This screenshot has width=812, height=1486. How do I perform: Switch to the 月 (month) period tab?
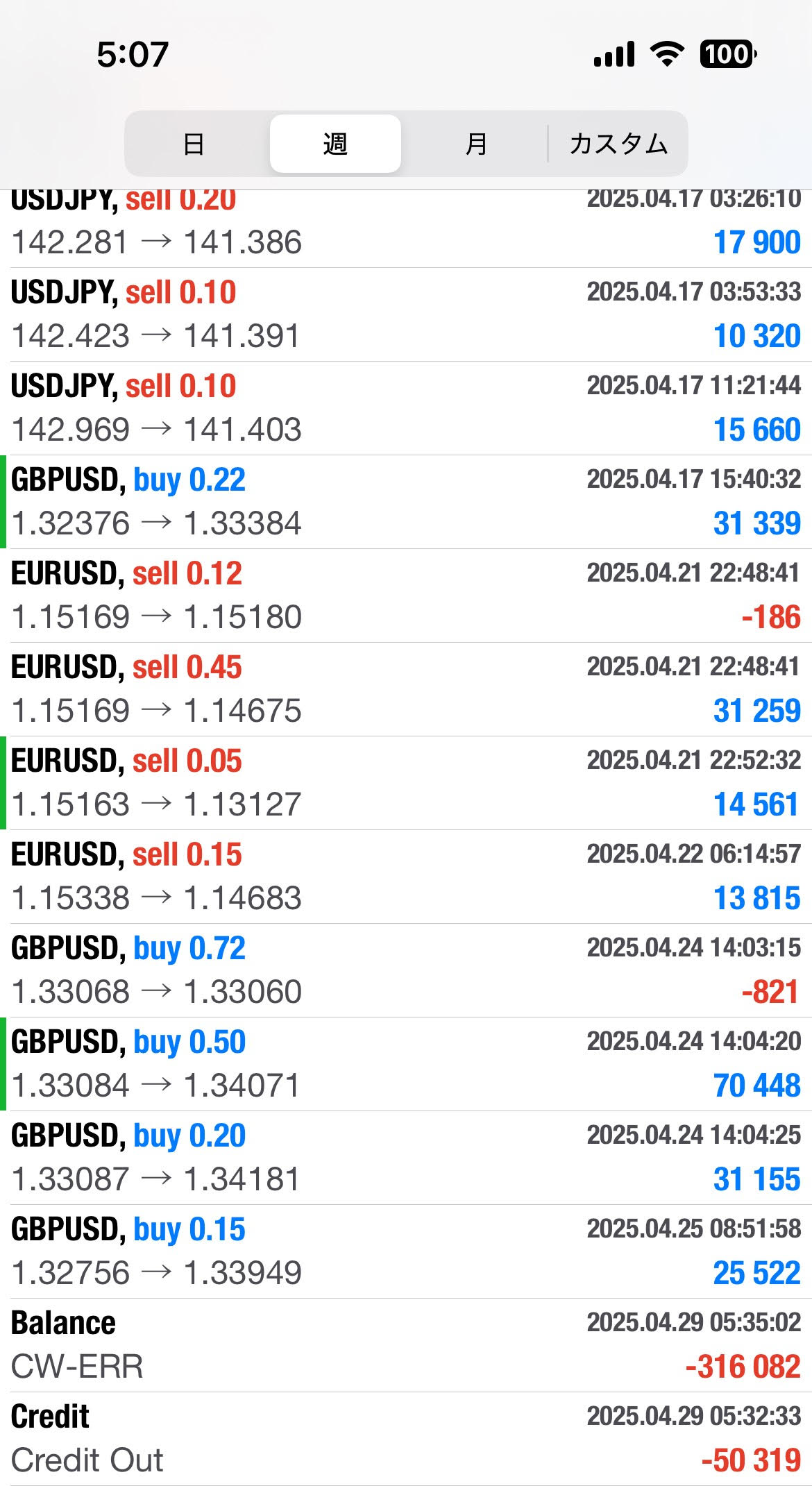click(x=475, y=144)
